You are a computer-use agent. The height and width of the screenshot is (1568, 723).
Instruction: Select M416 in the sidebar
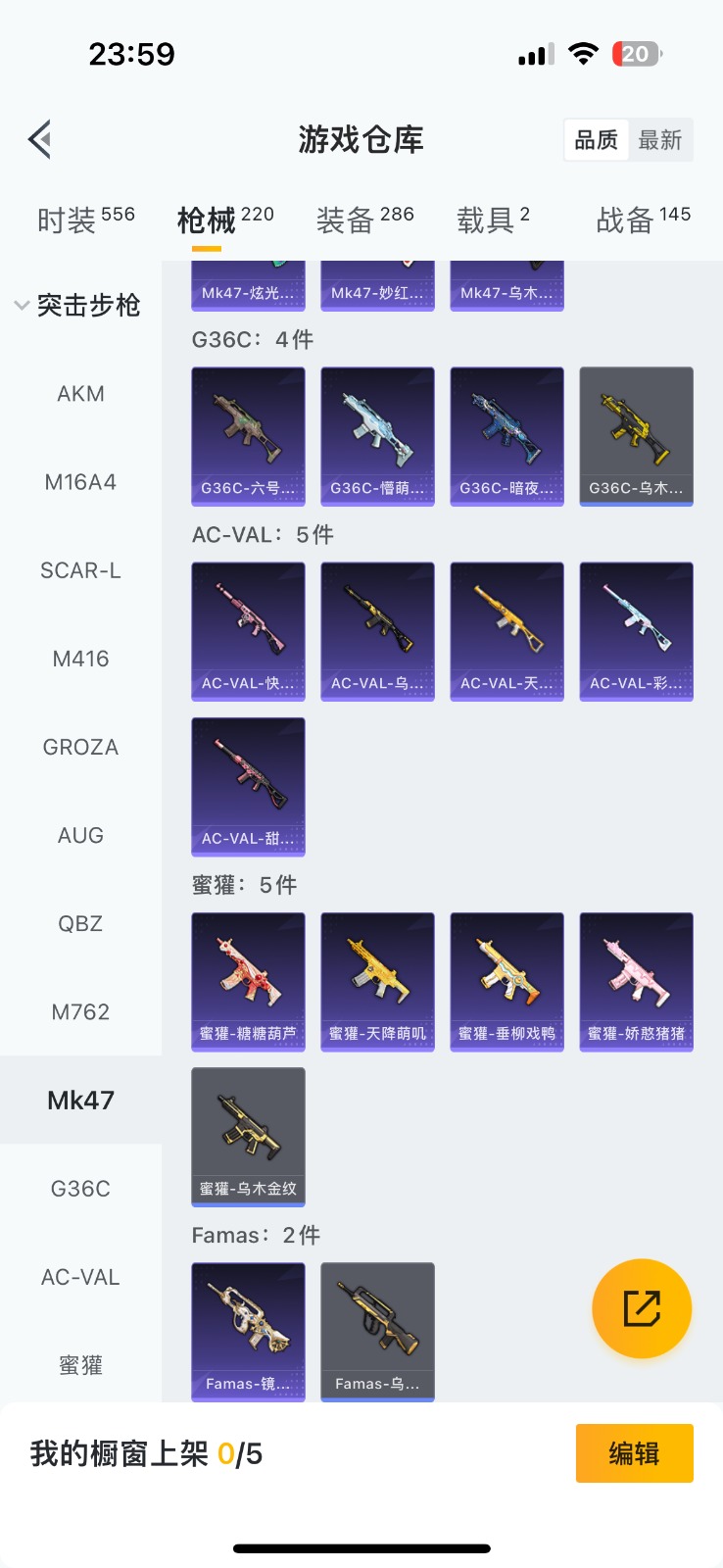pyautogui.click(x=80, y=659)
